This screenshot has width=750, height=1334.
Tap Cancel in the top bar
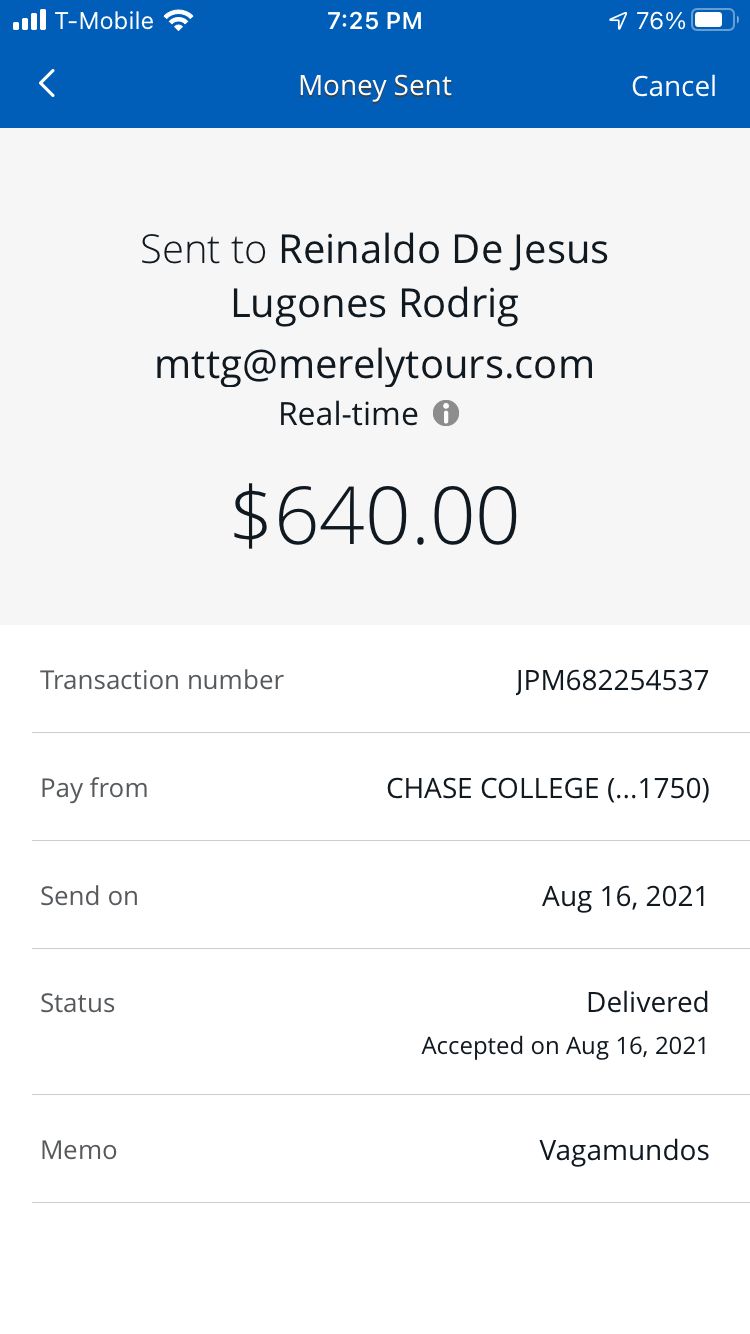click(673, 86)
